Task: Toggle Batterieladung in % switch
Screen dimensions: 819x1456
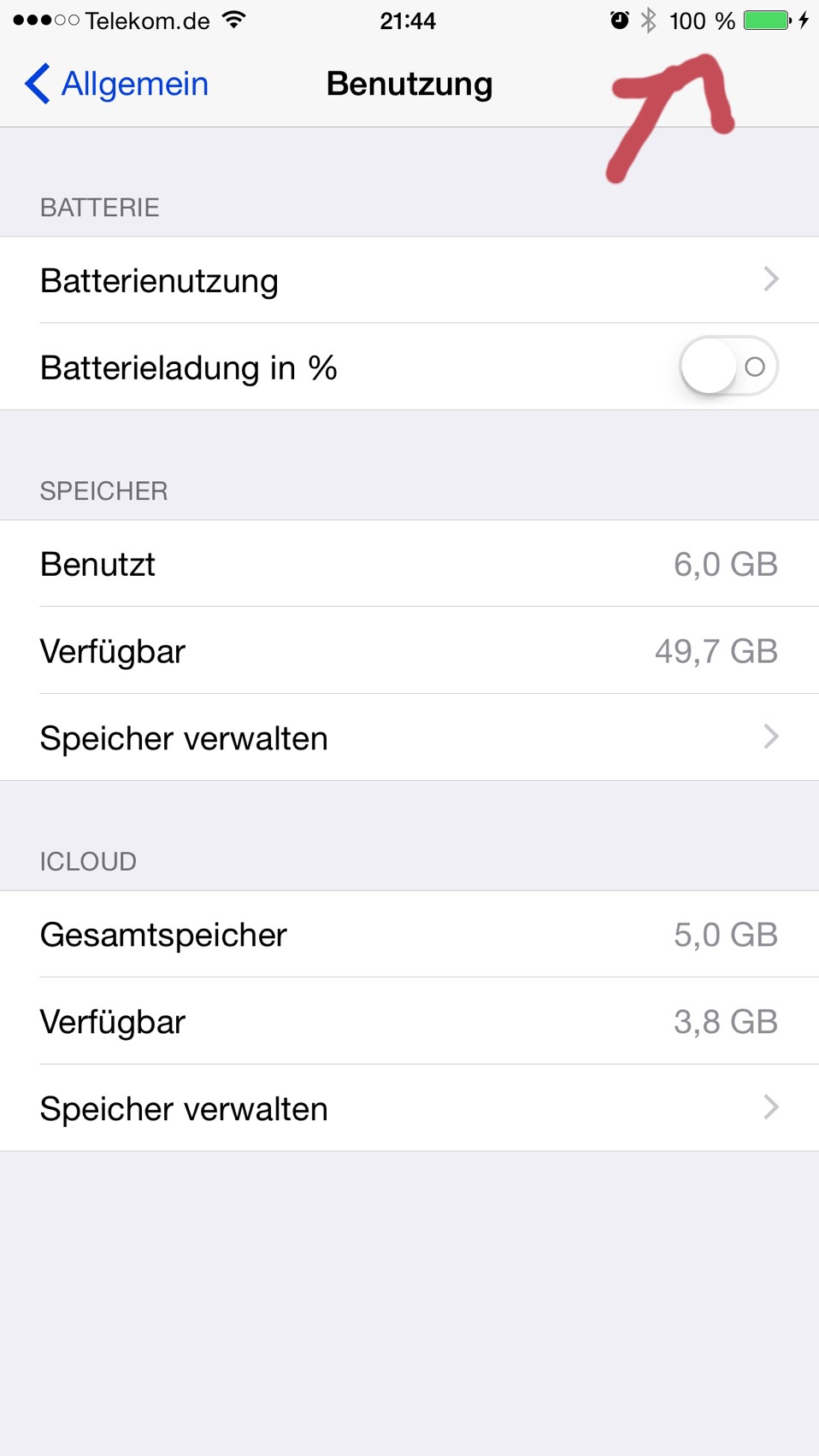Action: [x=728, y=367]
